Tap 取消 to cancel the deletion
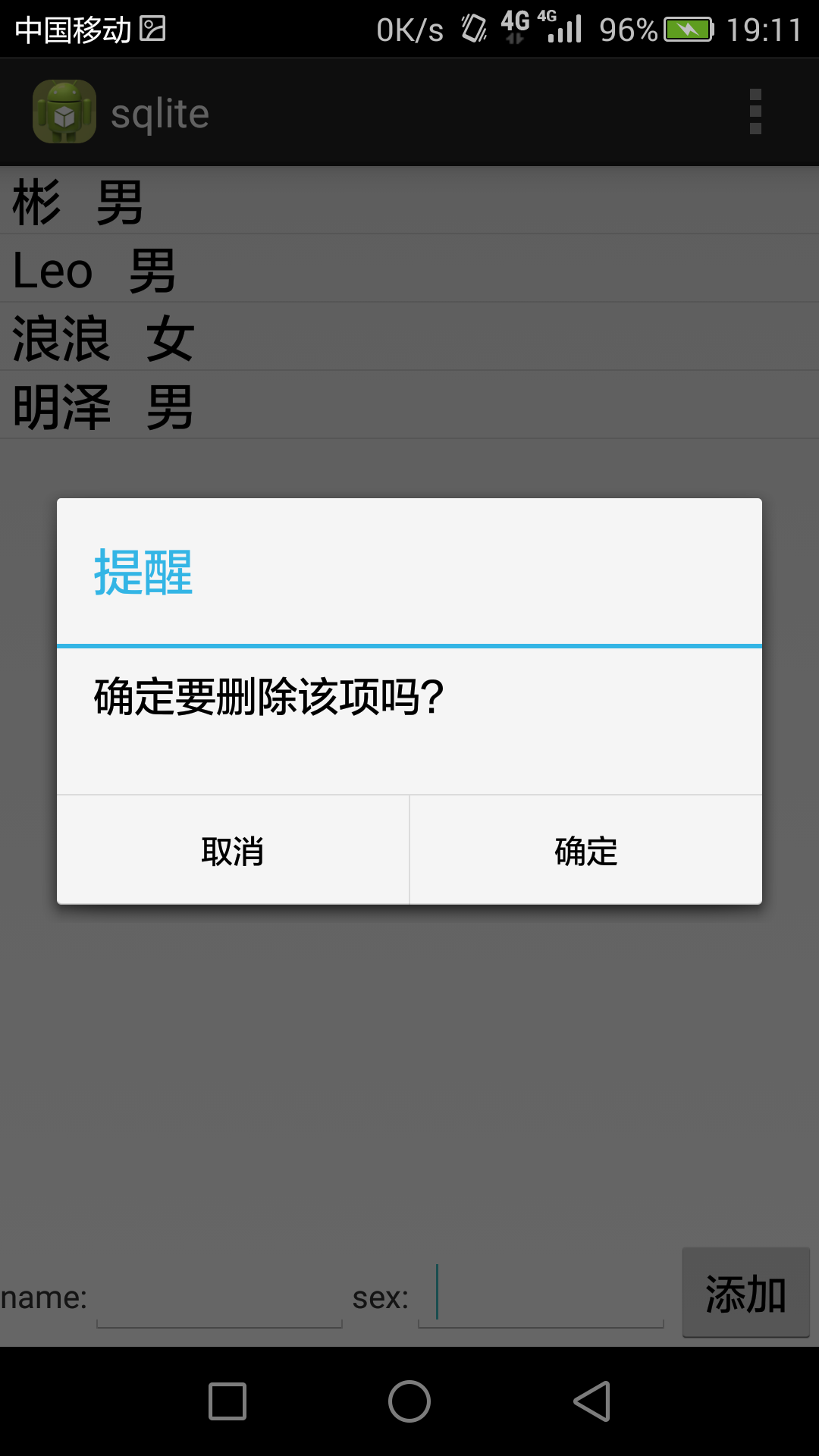 (233, 850)
